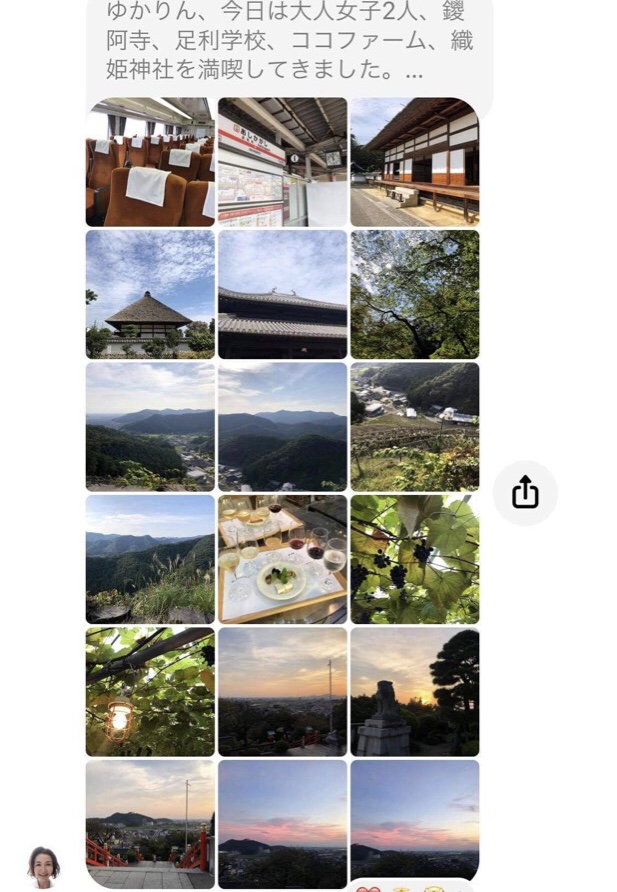Open the wine tasting flight photo
The height and width of the screenshot is (892, 617).
tap(282, 559)
